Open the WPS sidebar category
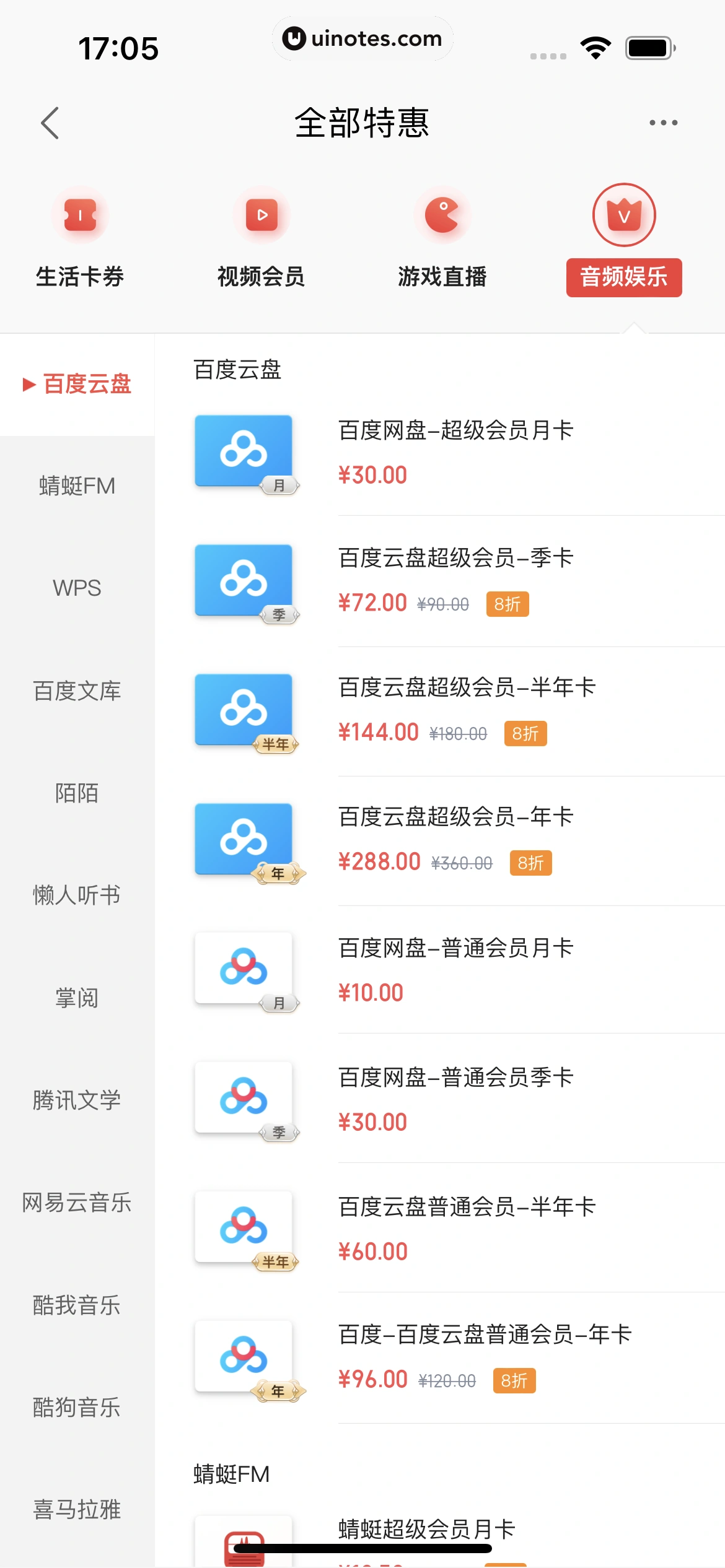This screenshot has width=725, height=1568. click(77, 588)
